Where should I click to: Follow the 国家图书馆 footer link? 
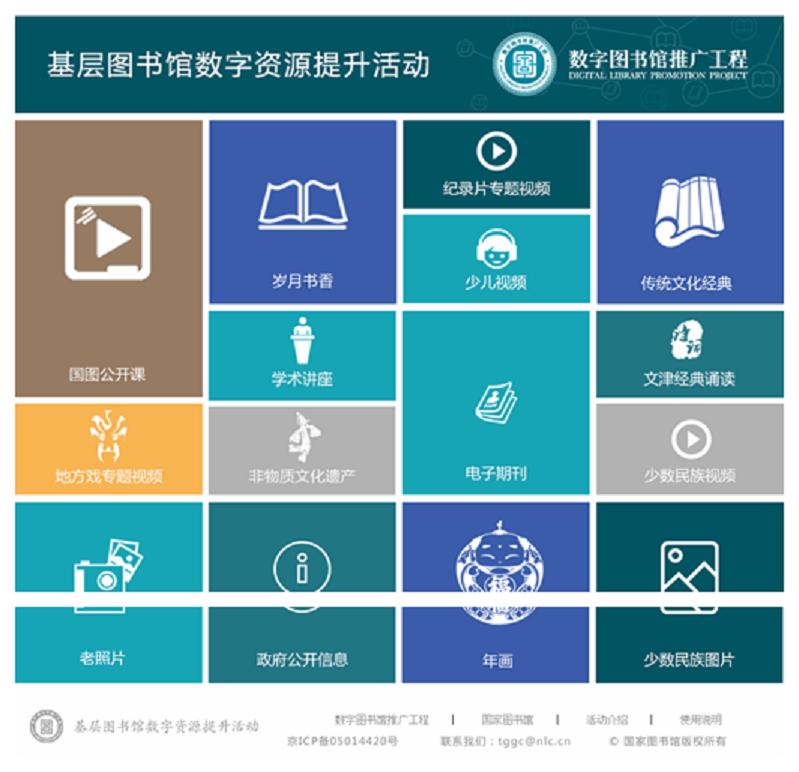[507, 719]
